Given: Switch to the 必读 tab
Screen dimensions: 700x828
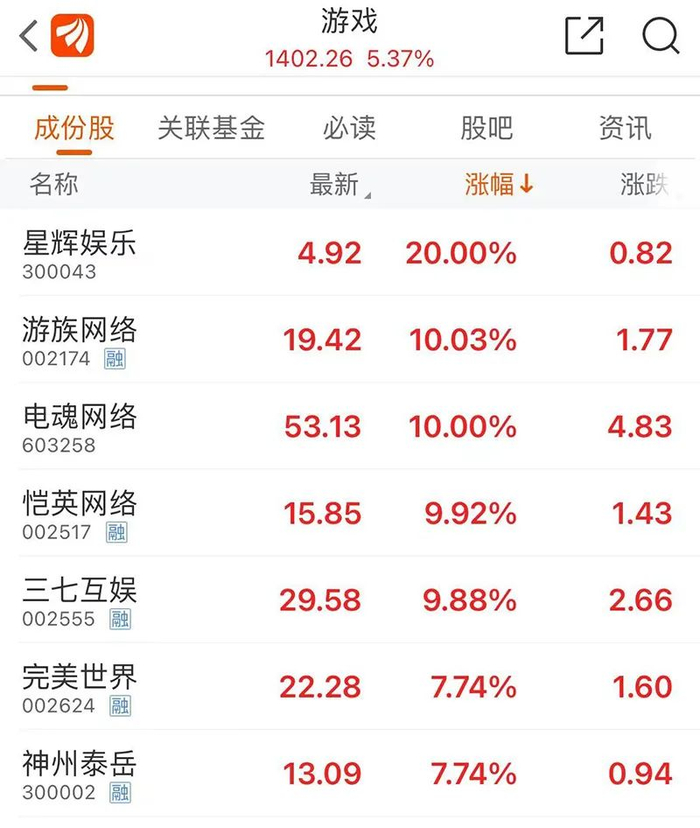Looking at the screenshot, I should 349,128.
